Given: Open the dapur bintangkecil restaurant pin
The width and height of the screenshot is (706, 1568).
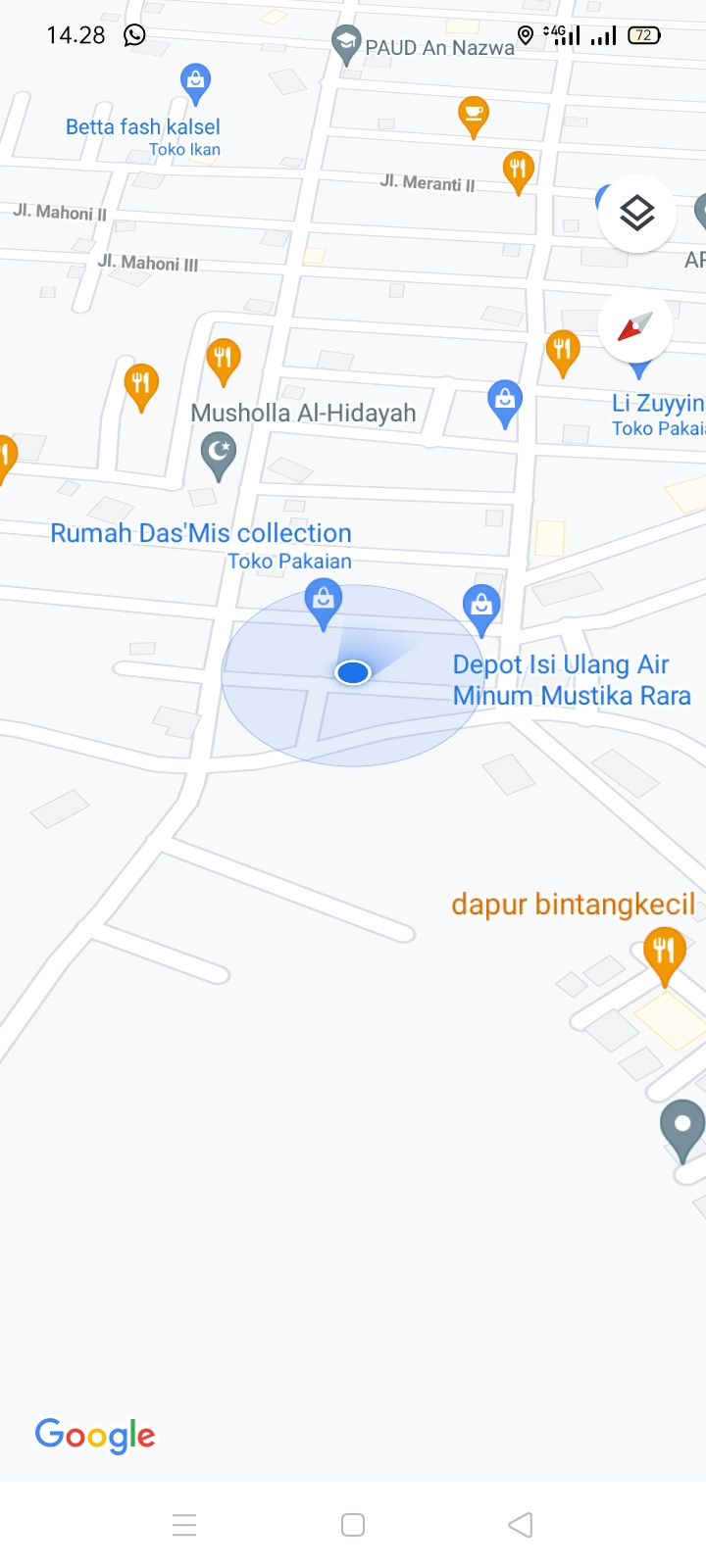Looking at the screenshot, I should (664, 953).
